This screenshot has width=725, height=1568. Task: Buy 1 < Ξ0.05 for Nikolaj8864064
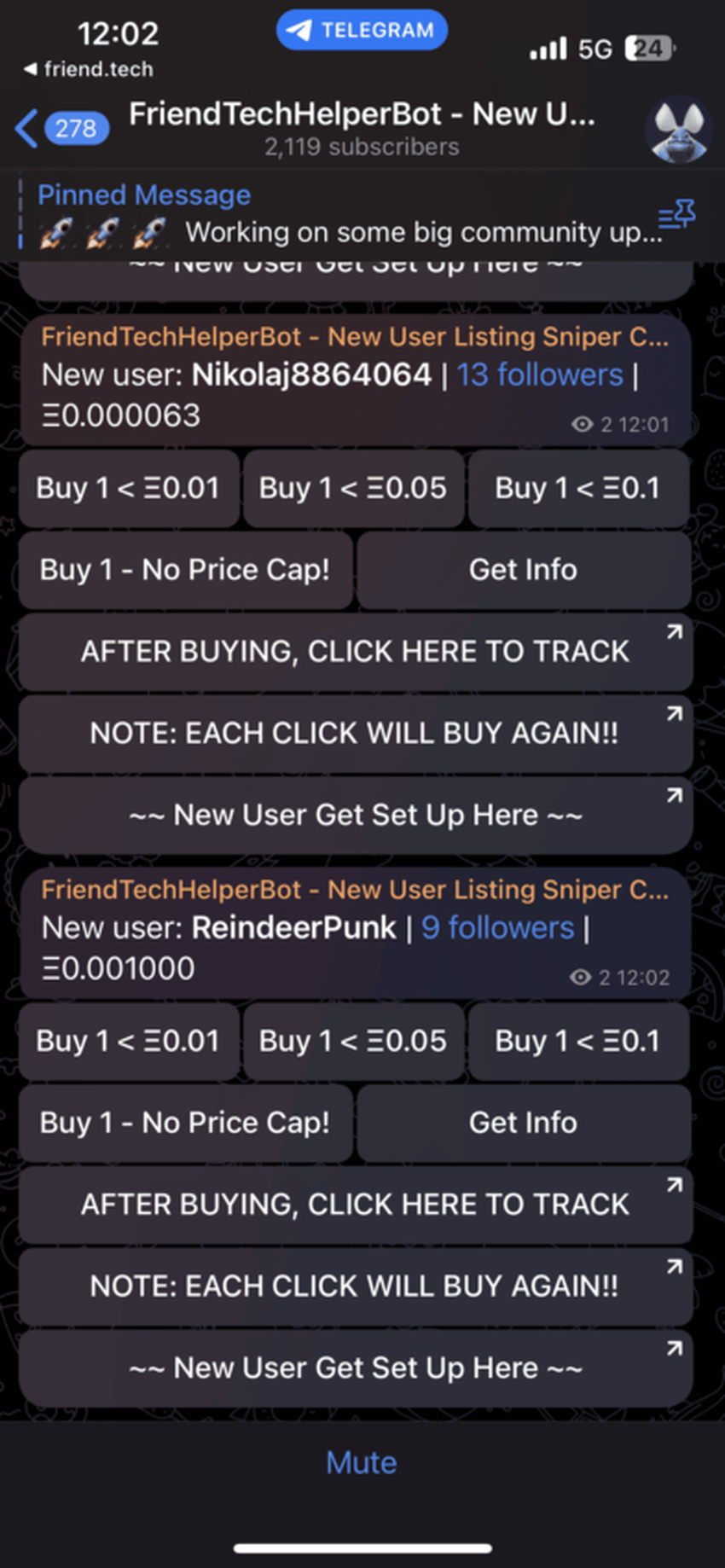point(353,488)
